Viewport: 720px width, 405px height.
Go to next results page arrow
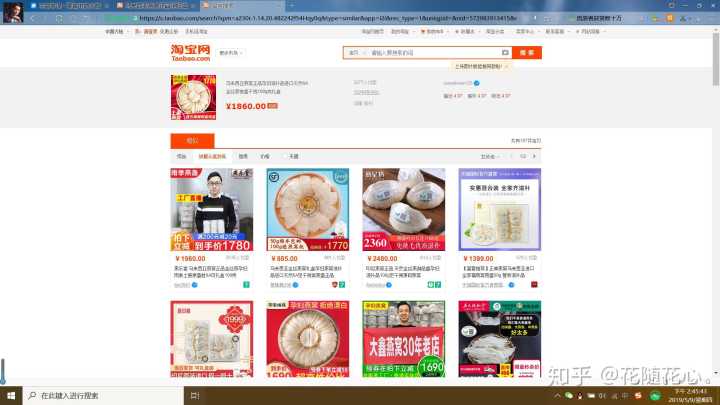[x=534, y=156]
